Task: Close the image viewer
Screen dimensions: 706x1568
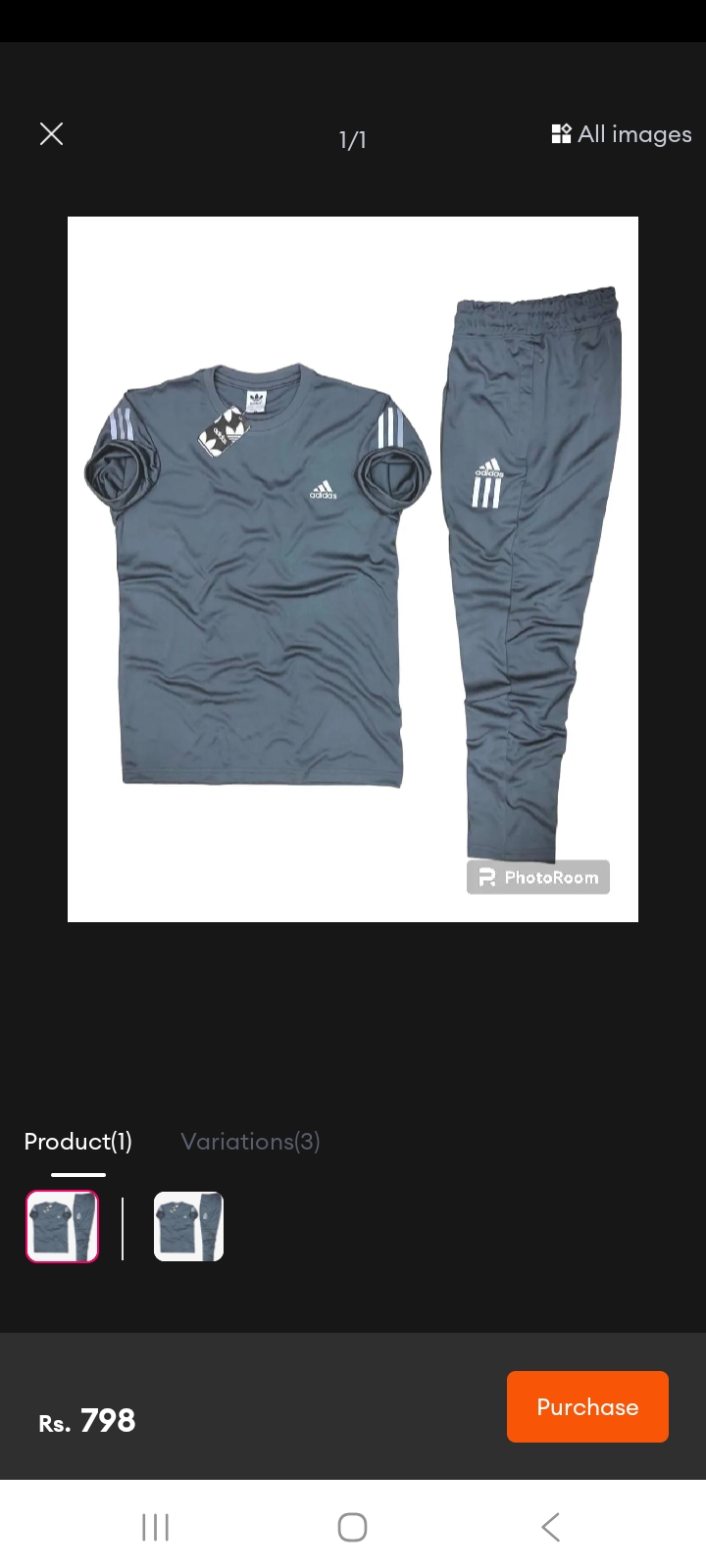Action: 51,134
